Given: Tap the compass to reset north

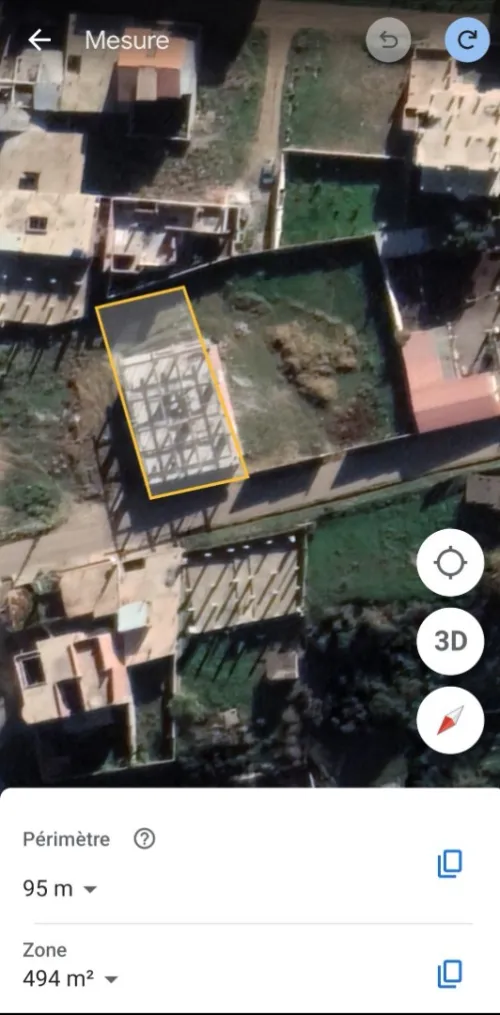Looking at the screenshot, I should point(450,720).
